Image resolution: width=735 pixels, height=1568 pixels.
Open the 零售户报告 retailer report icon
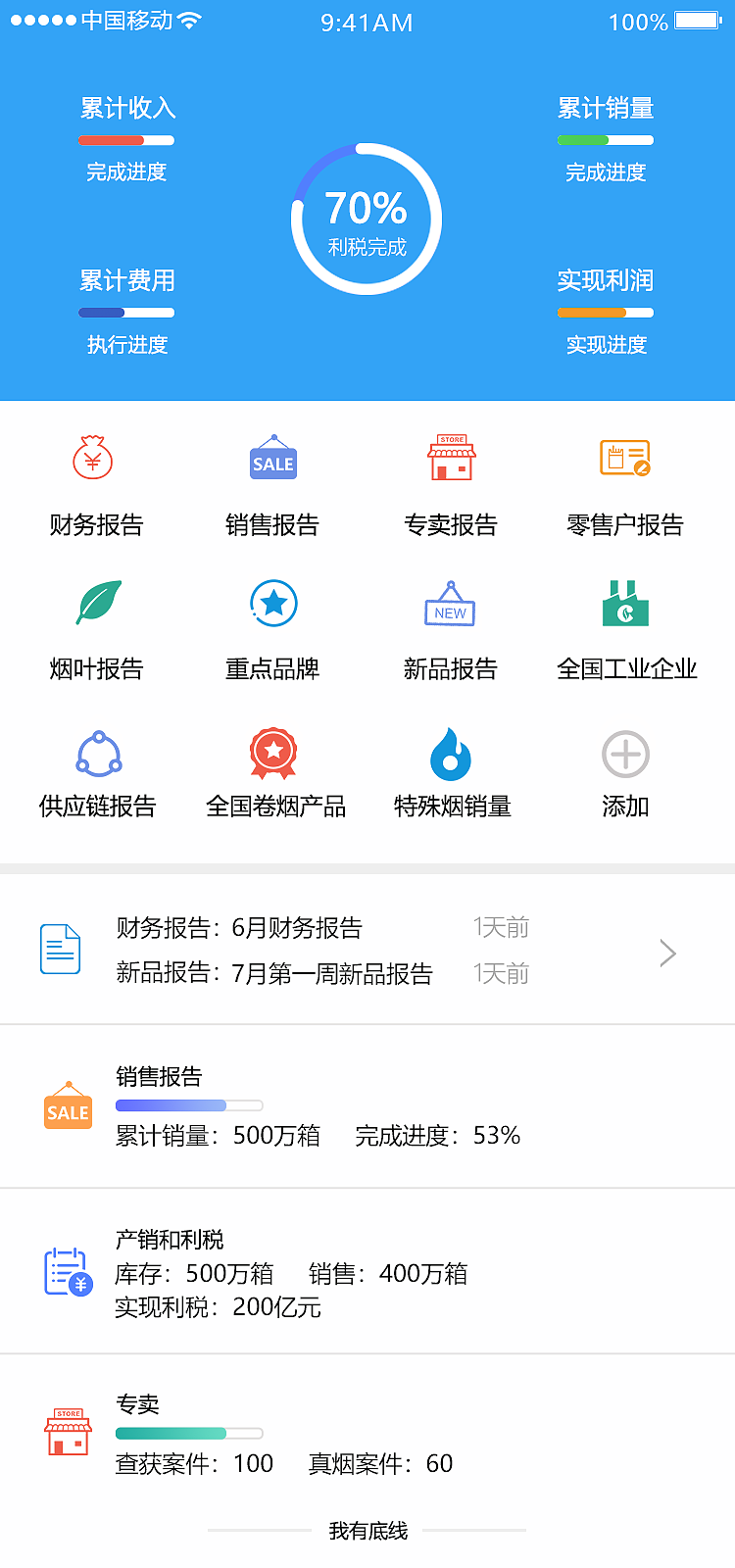click(624, 458)
